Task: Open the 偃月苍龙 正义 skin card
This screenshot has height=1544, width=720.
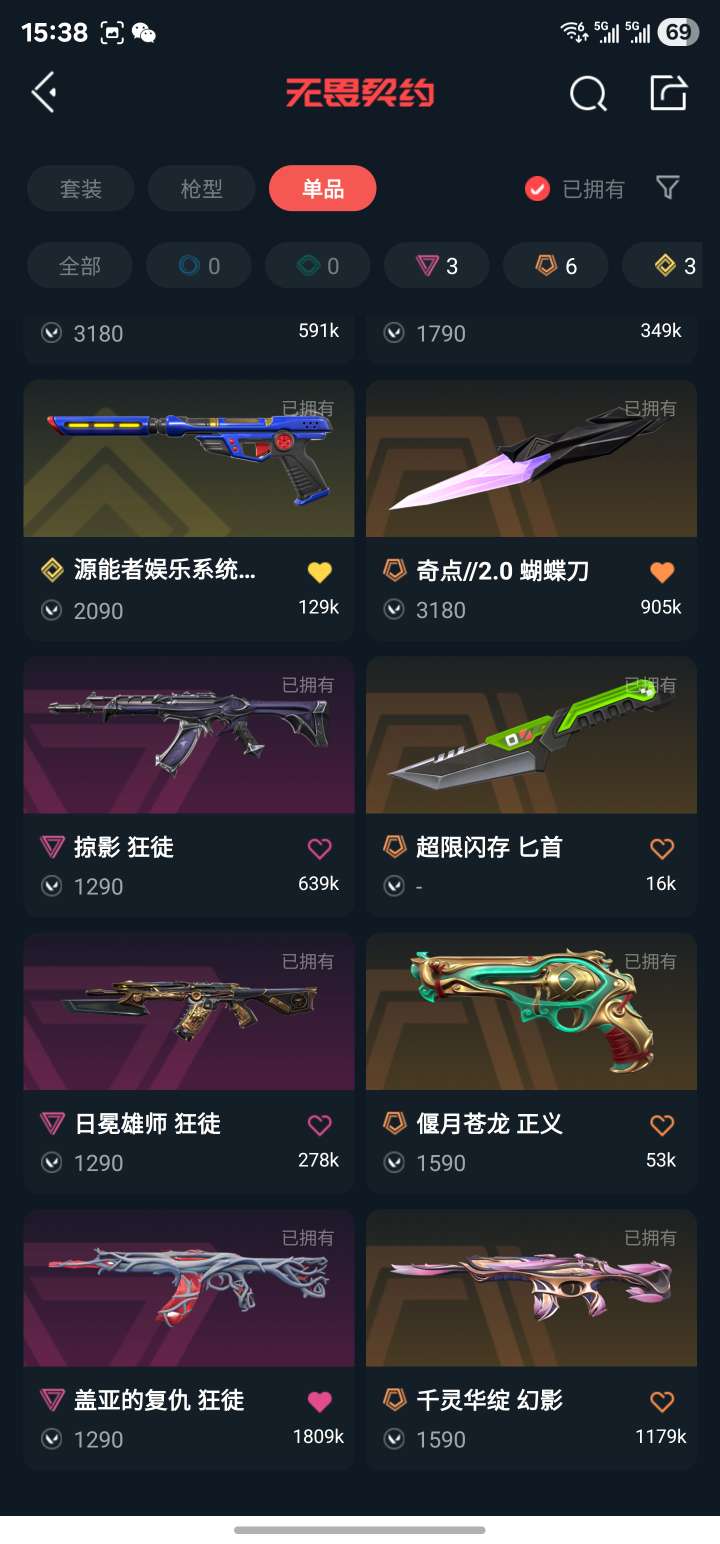Action: tap(531, 1012)
